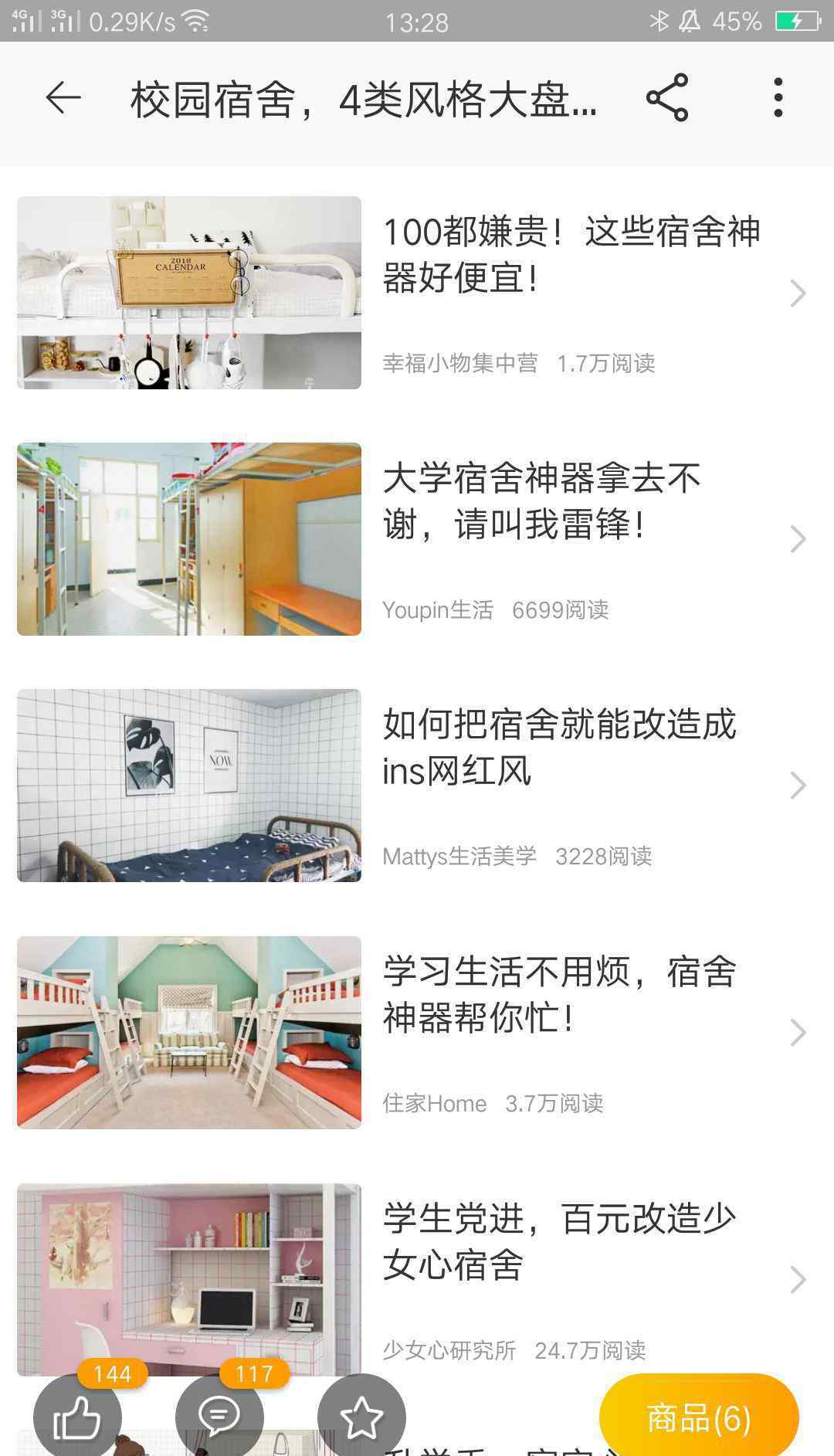Screen dimensions: 834x1456
Task: Open article "大学宿舍神器拿去不谢"
Action: [x=417, y=539]
